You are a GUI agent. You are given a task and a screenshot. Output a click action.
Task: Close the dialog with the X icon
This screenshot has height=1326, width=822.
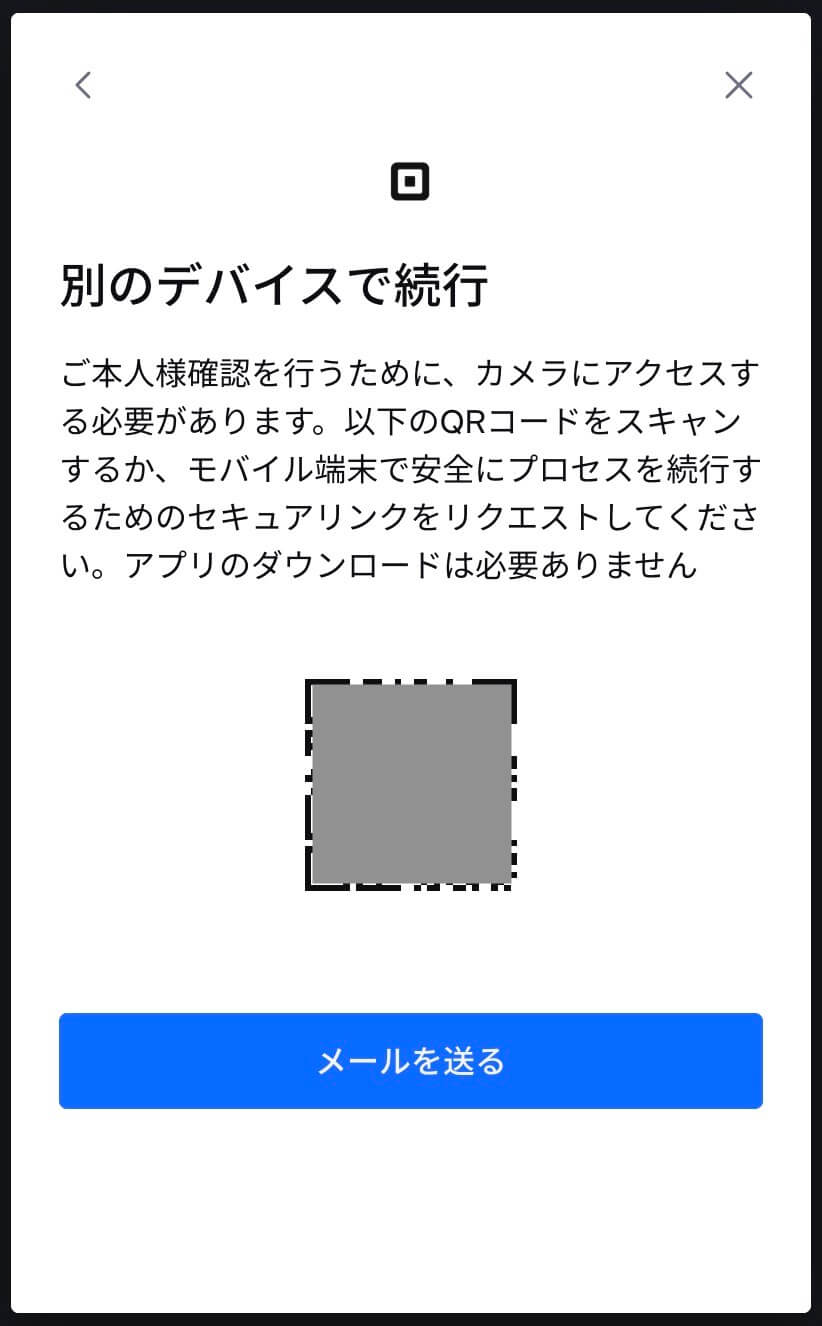pyautogui.click(x=738, y=85)
